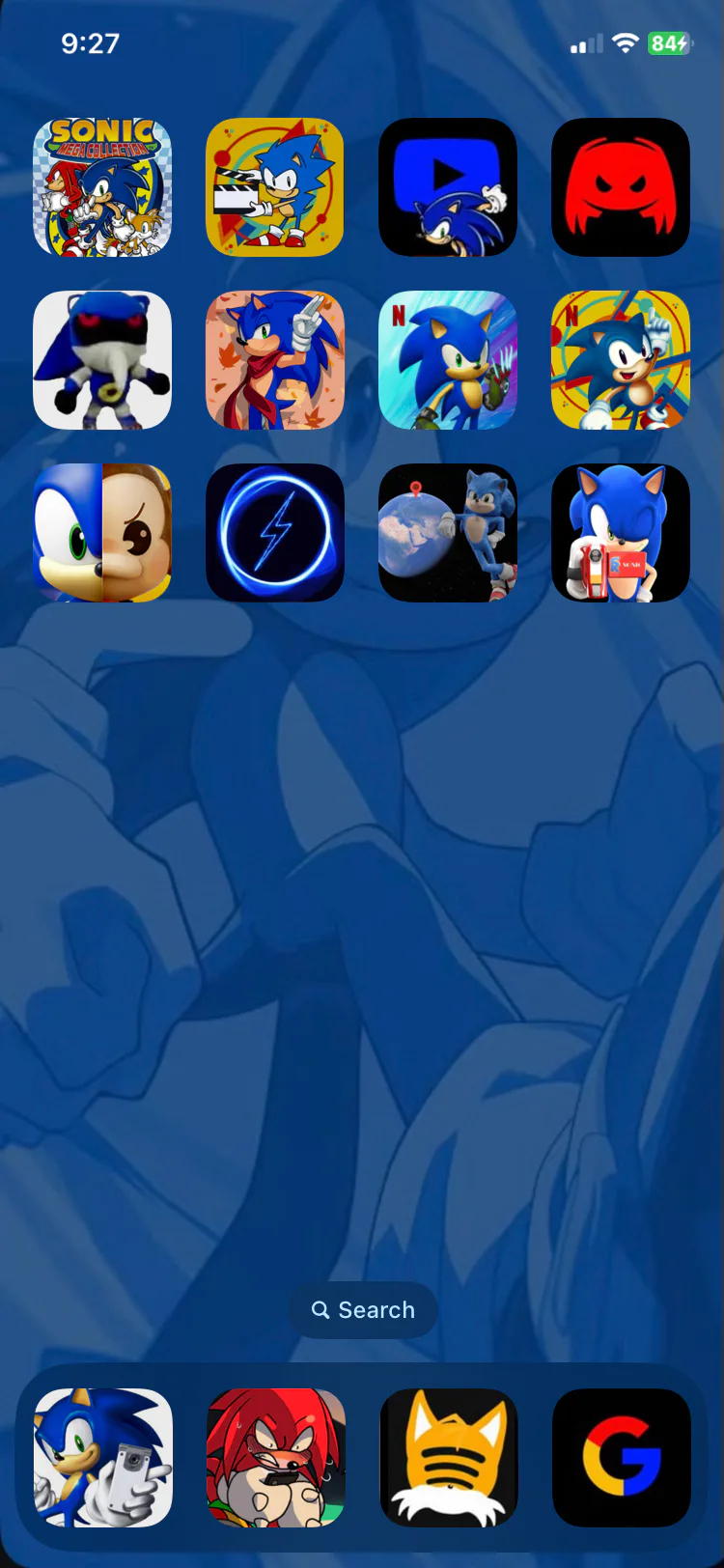Open the Netflix classic Sonic icon
This screenshot has height=1568, width=724.
click(x=621, y=360)
